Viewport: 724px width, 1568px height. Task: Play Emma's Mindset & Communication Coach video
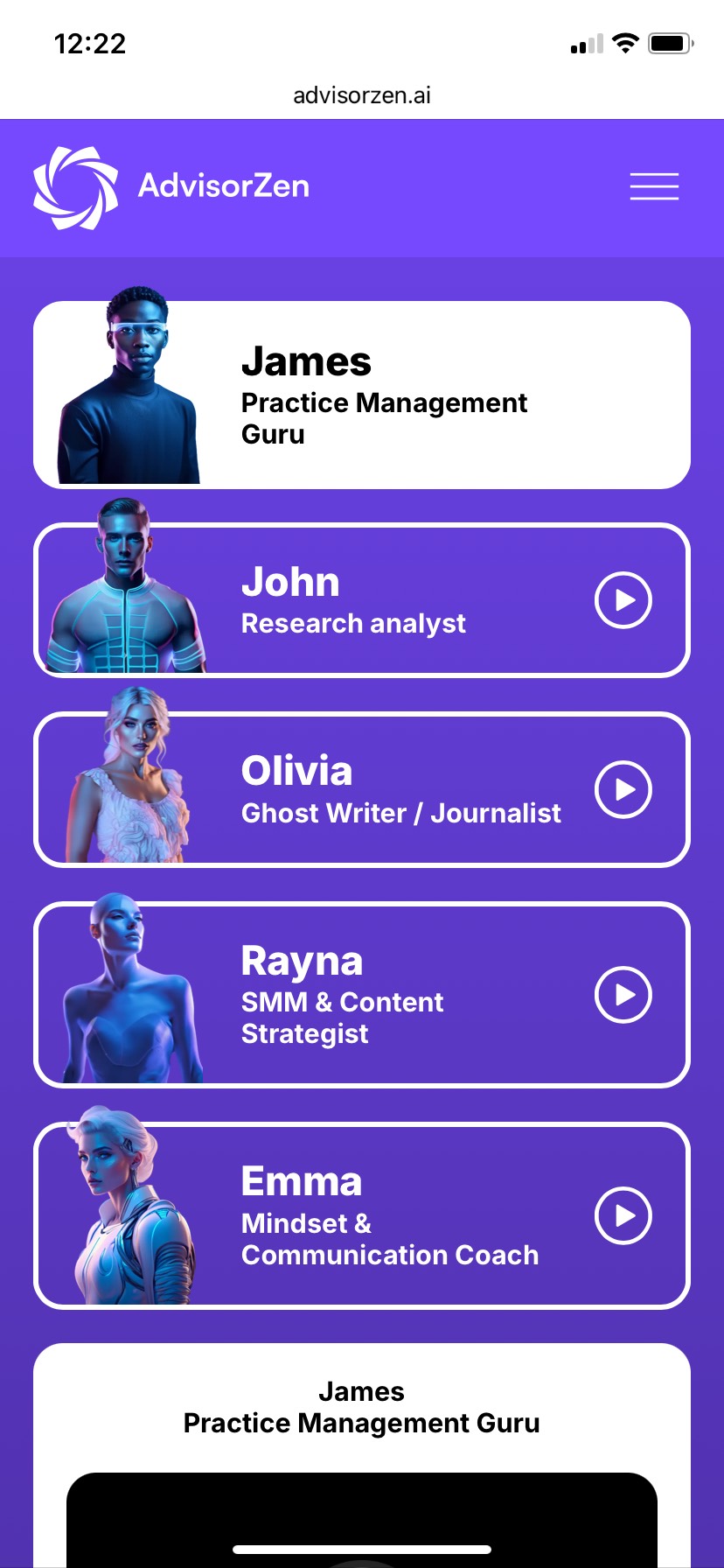pyautogui.click(x=623, y=1215)
